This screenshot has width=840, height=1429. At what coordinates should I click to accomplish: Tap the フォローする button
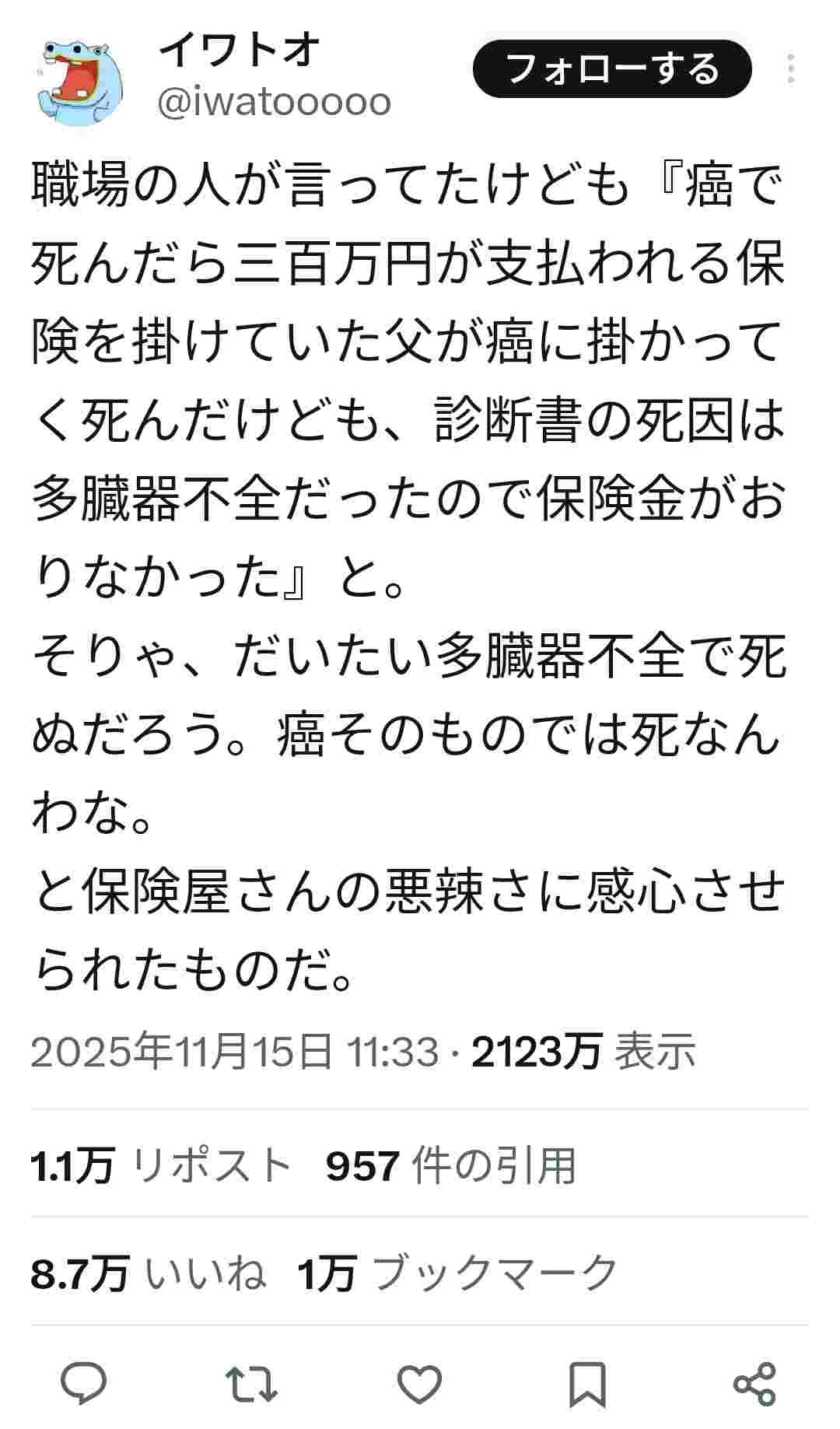612,70
